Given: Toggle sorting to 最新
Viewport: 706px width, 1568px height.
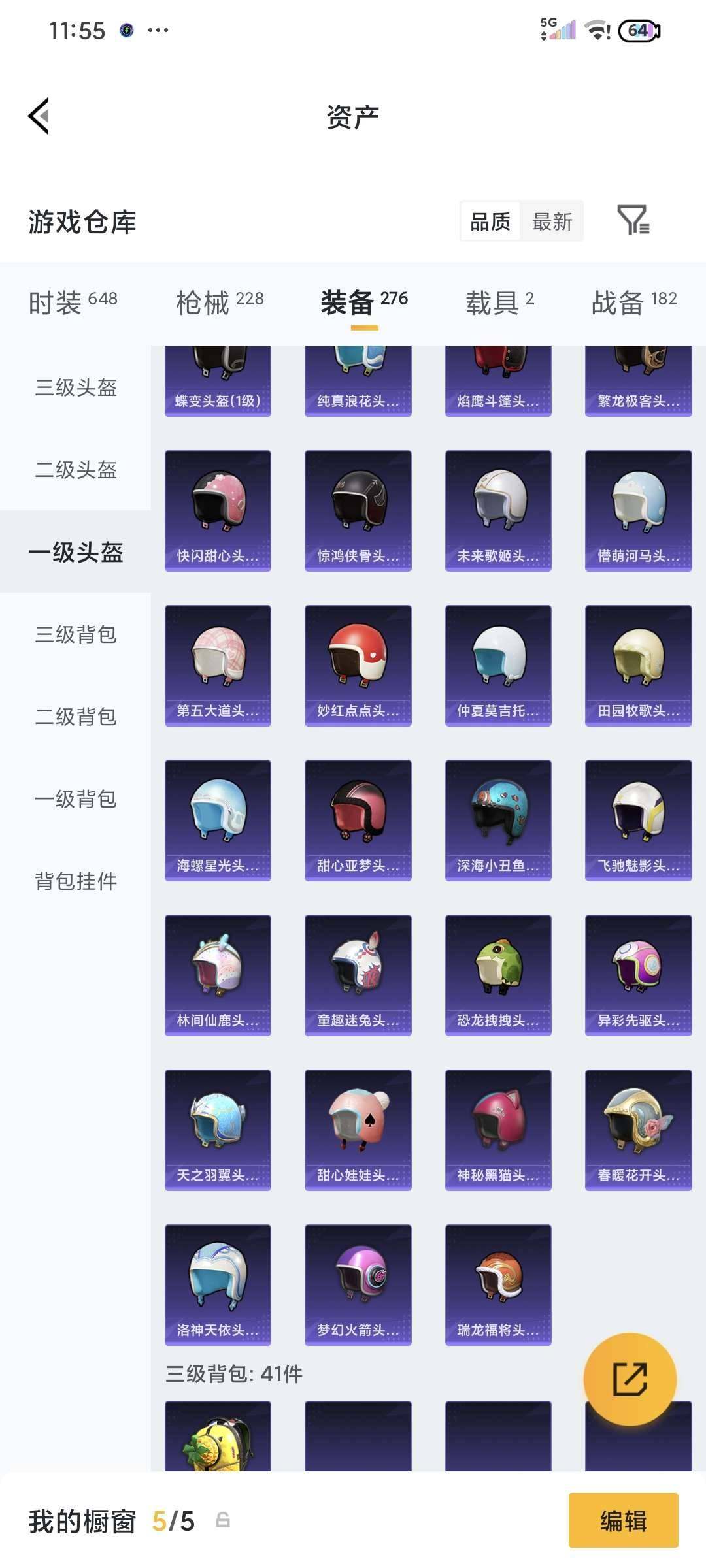Looking at the screenshot, I should (x=552, y=222).
